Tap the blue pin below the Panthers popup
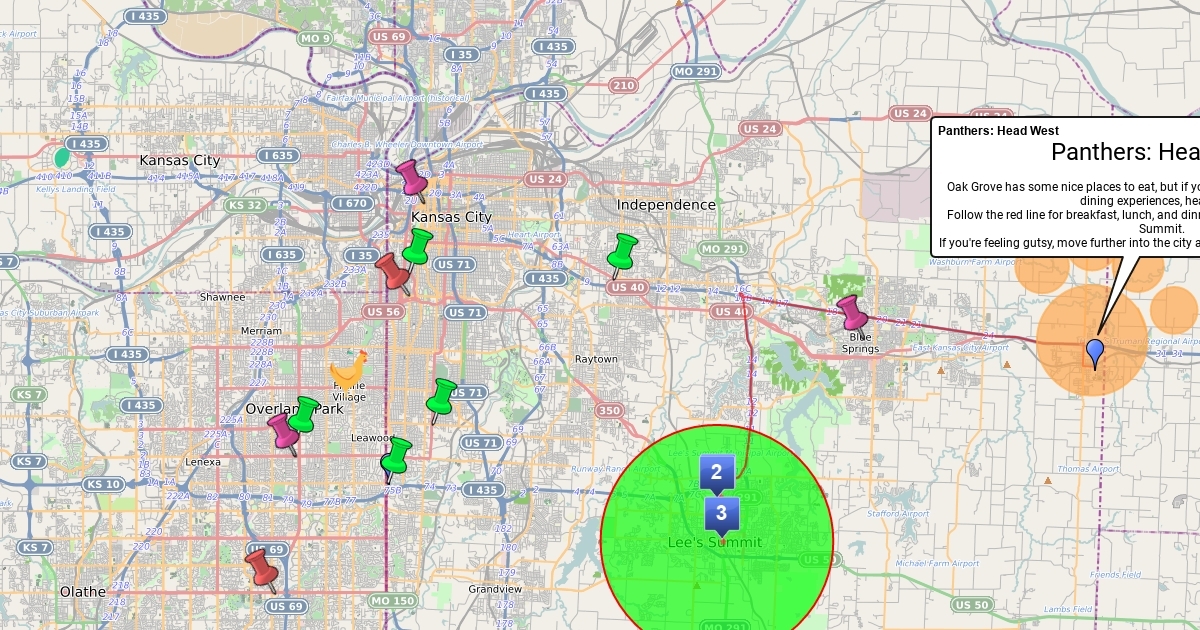 (x=1095, y=352)
